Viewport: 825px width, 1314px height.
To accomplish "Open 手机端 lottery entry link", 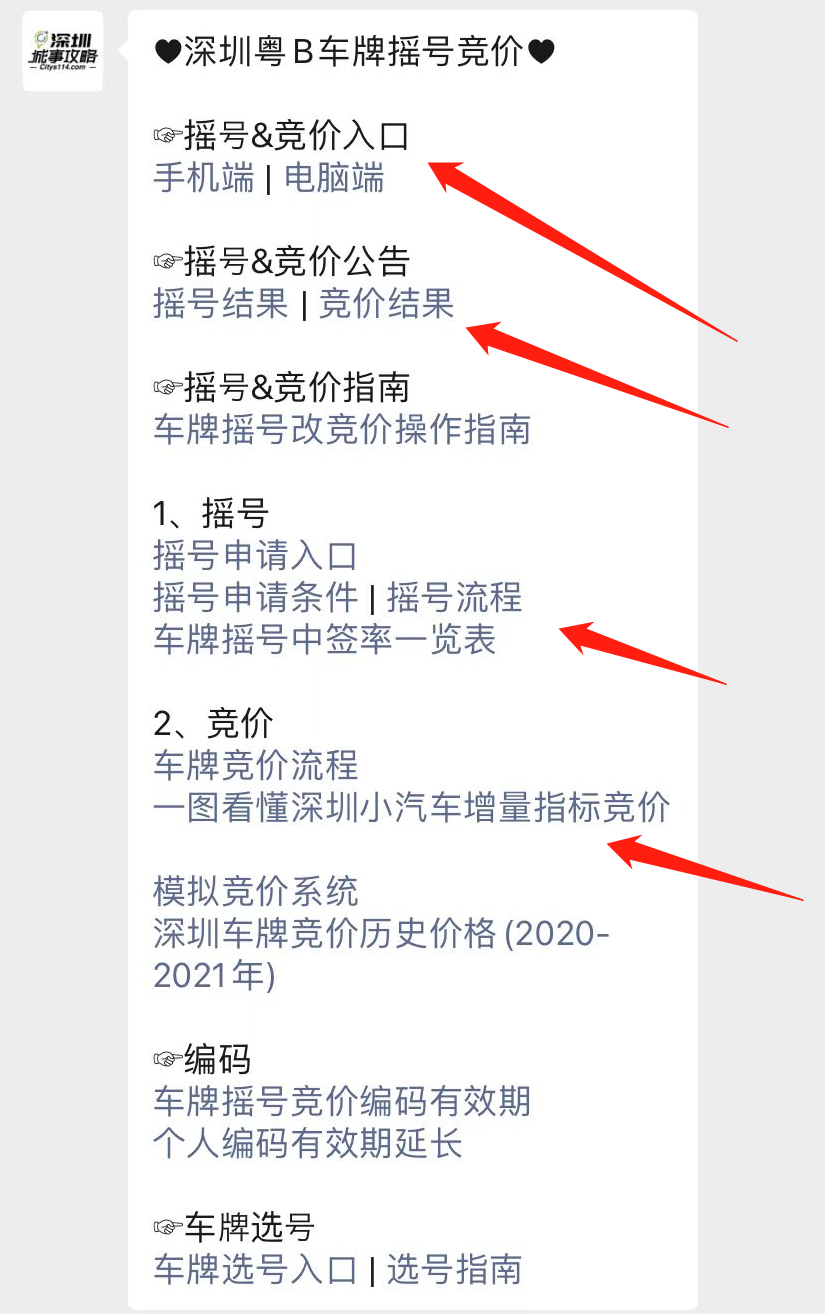I will pos(203,175).
